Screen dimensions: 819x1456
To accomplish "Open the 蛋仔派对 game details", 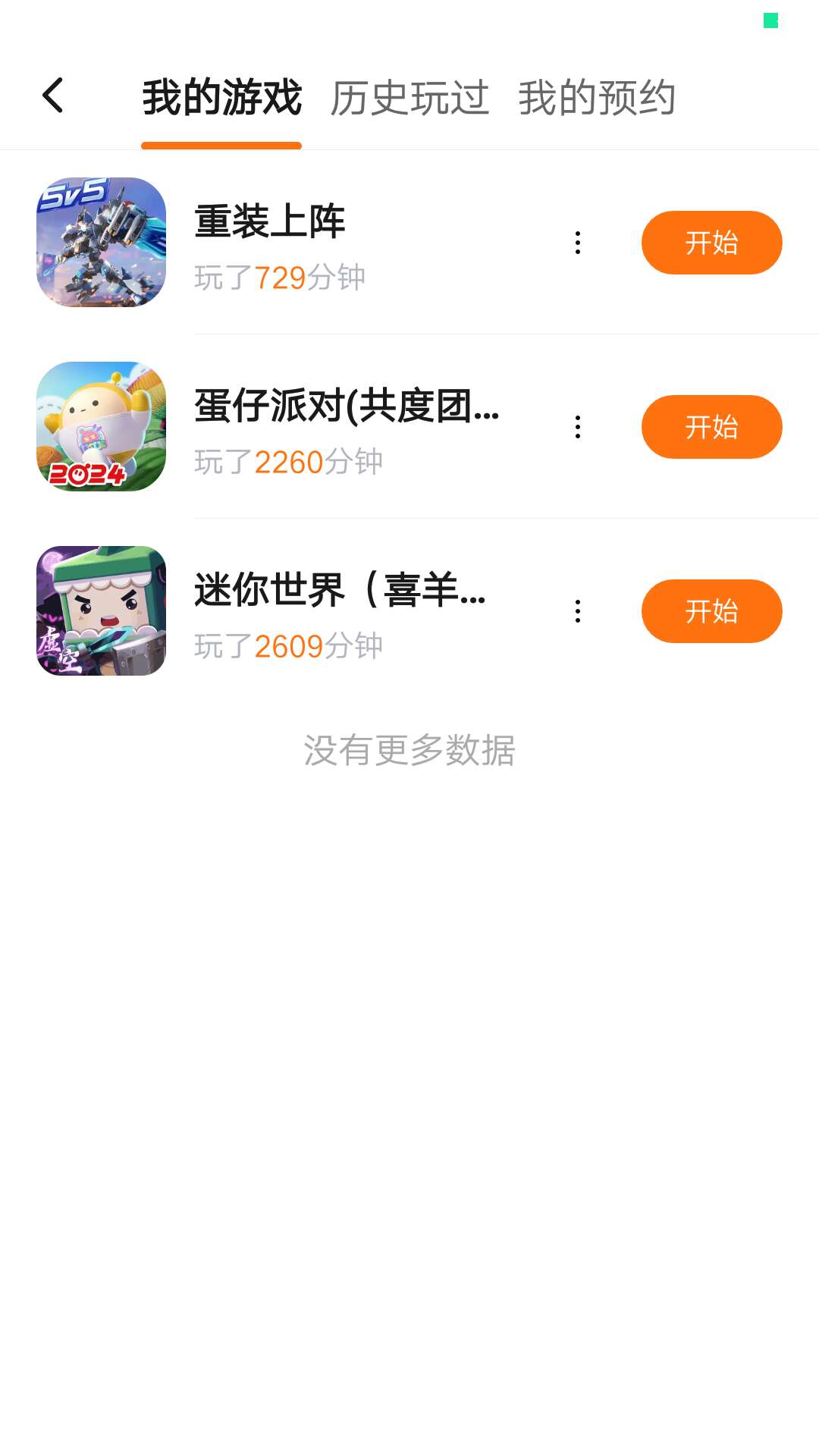I will (x=345, y=406).
